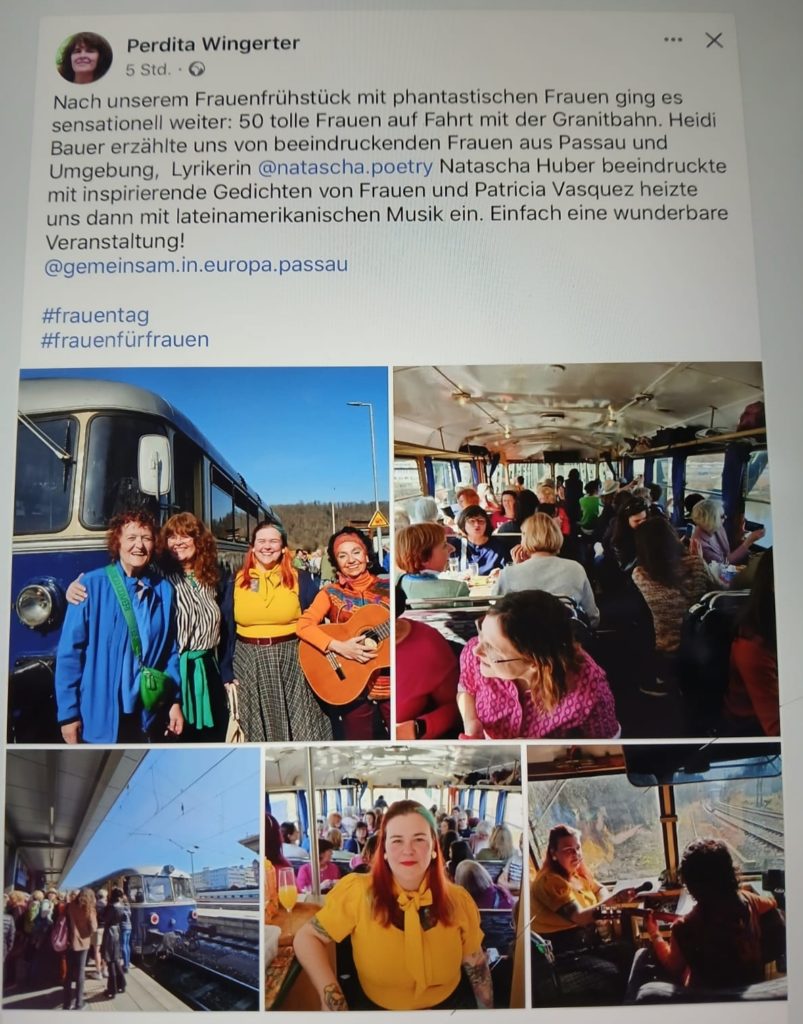803x1024 pixels.
Task: Open the @natascha.poetry mention
Action: pyautogui.click(x=345, y=166)
